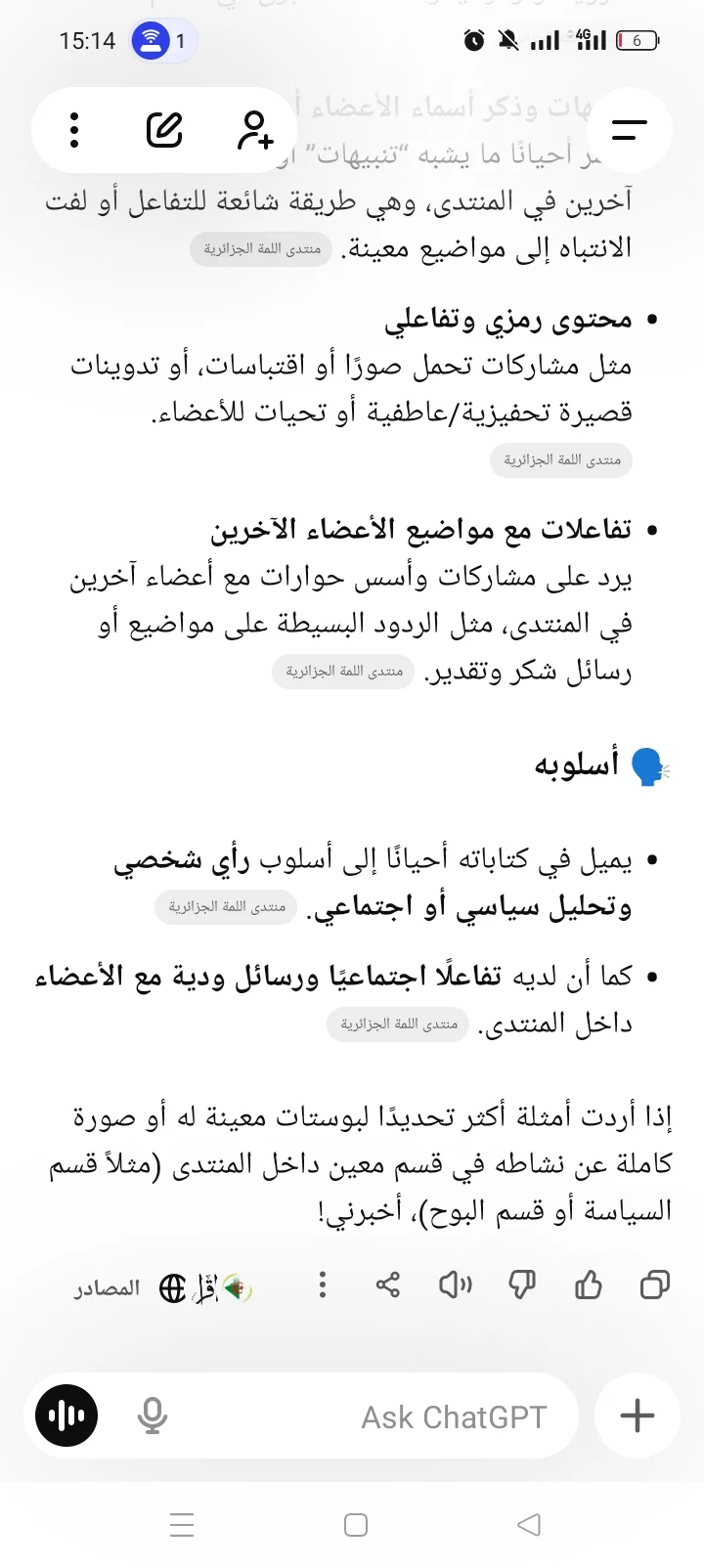Open the citation chip after داخل المنتدى
Viewport: 704px width, 1568px height.
398,1024
